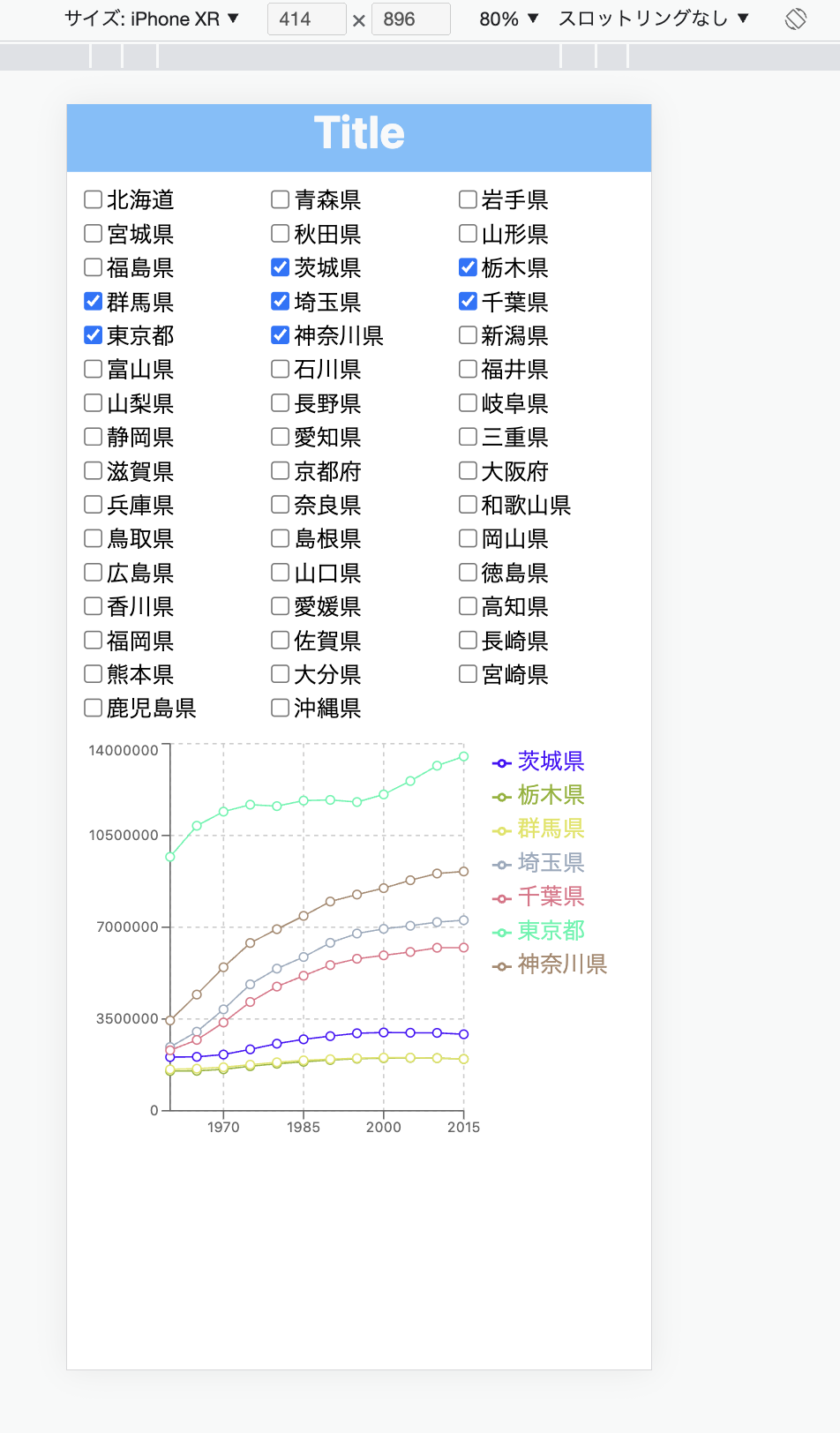
Task: Click the width value 414 field
Action: click(x=306, y=18)
